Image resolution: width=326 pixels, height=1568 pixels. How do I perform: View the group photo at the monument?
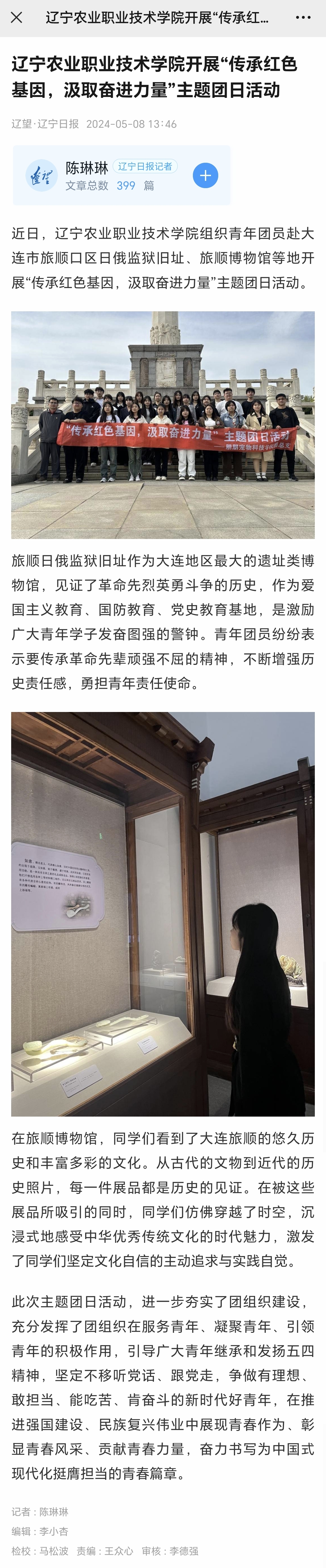[x=163, y=425]
